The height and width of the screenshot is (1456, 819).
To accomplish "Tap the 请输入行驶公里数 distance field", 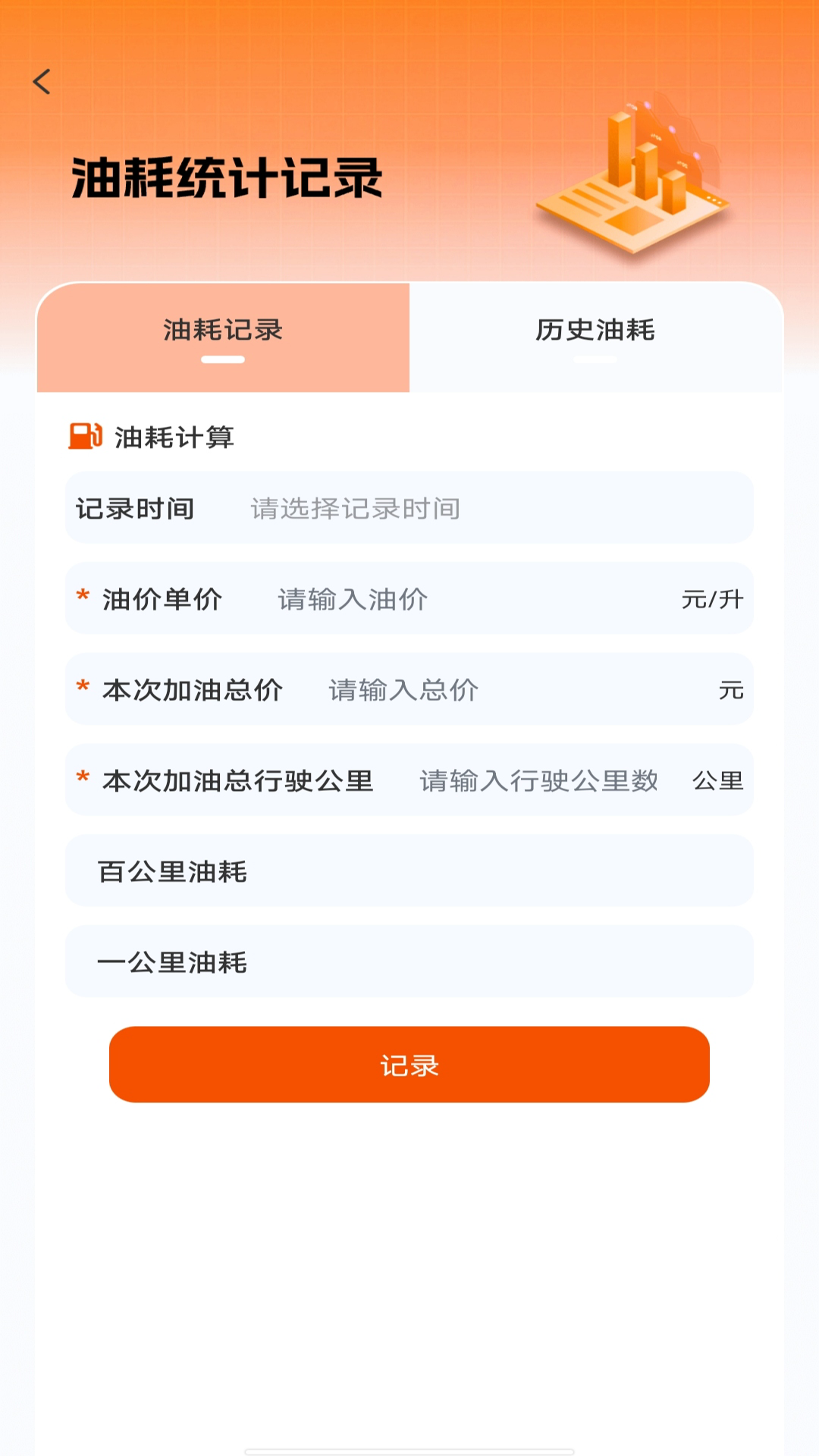I will (538, 781).
